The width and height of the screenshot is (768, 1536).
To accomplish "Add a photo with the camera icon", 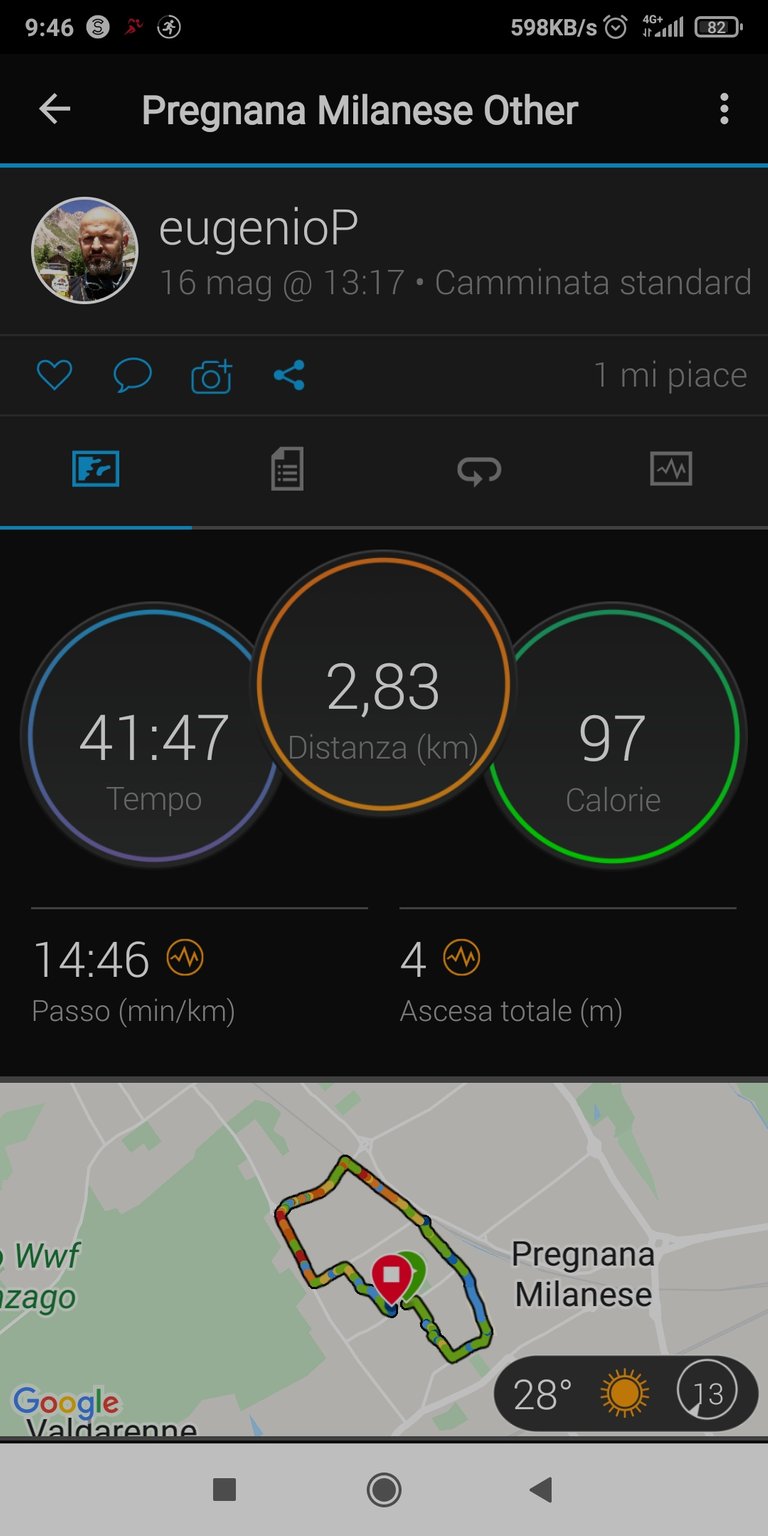I will (x=211, y=376).
